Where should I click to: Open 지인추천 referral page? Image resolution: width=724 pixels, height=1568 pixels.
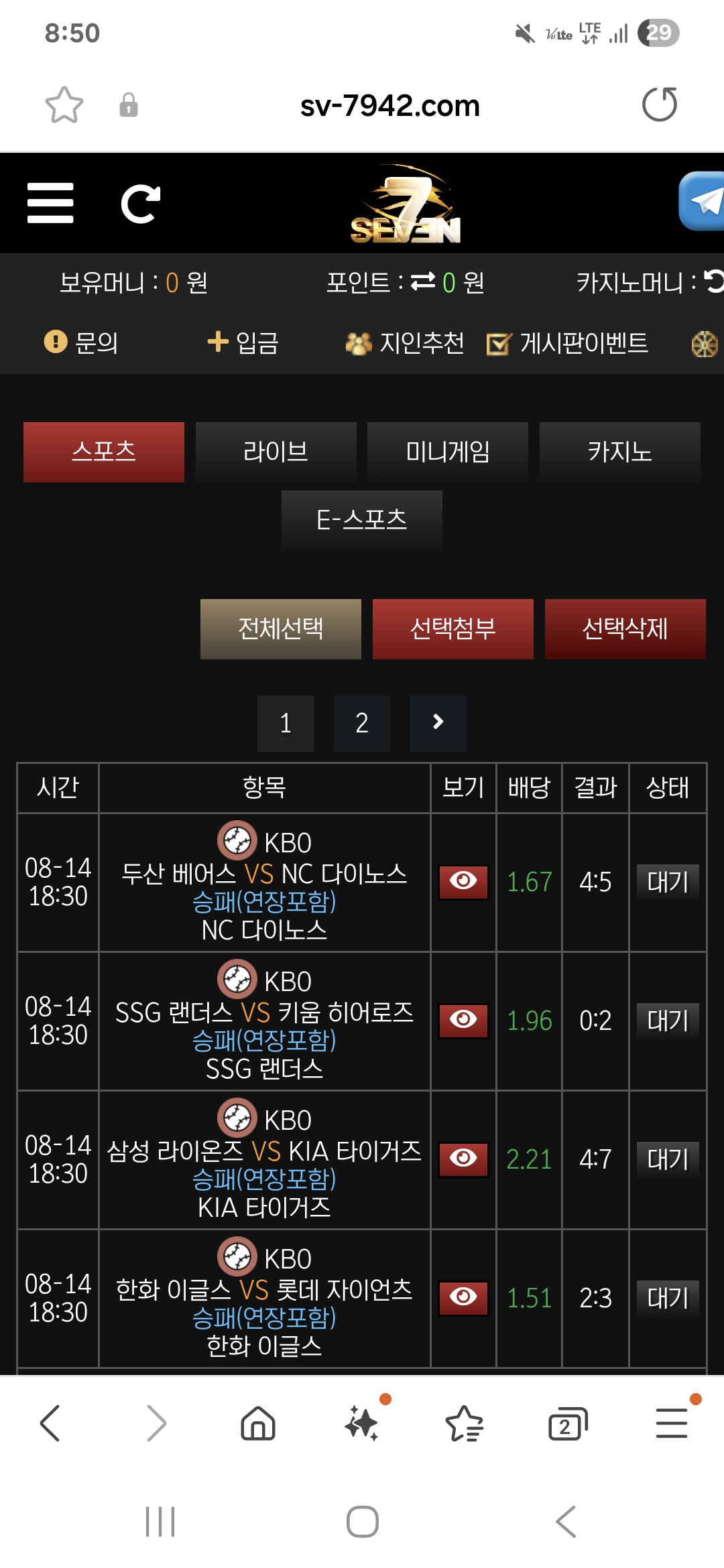click(404, 343)
